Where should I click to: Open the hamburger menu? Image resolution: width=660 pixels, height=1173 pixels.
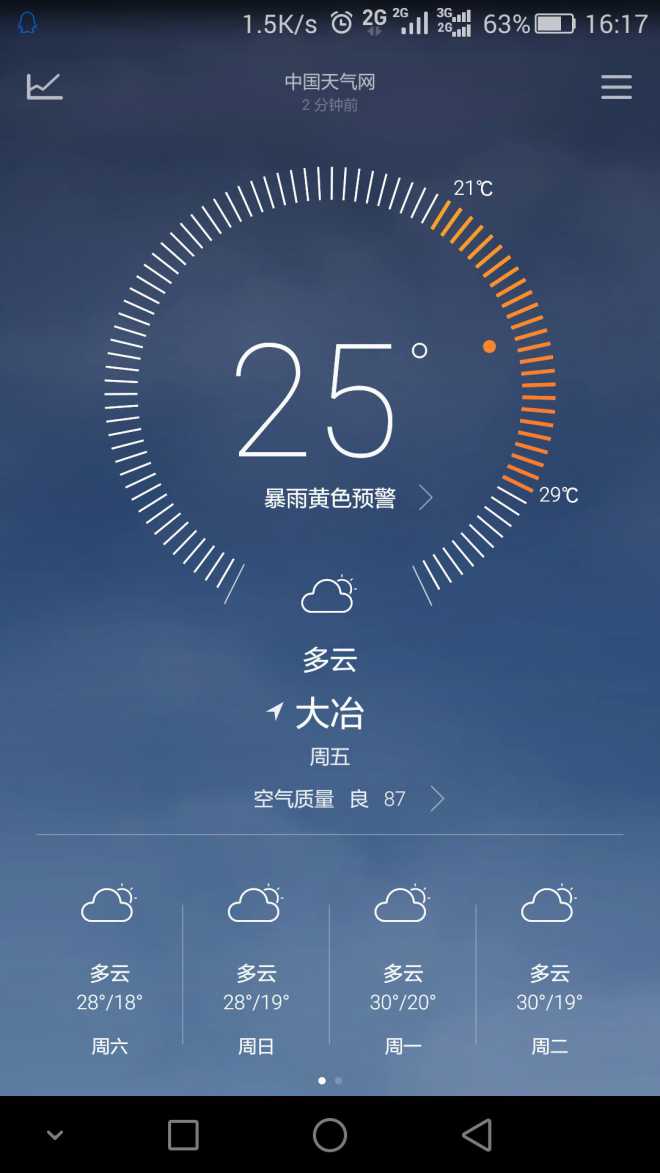616,88
